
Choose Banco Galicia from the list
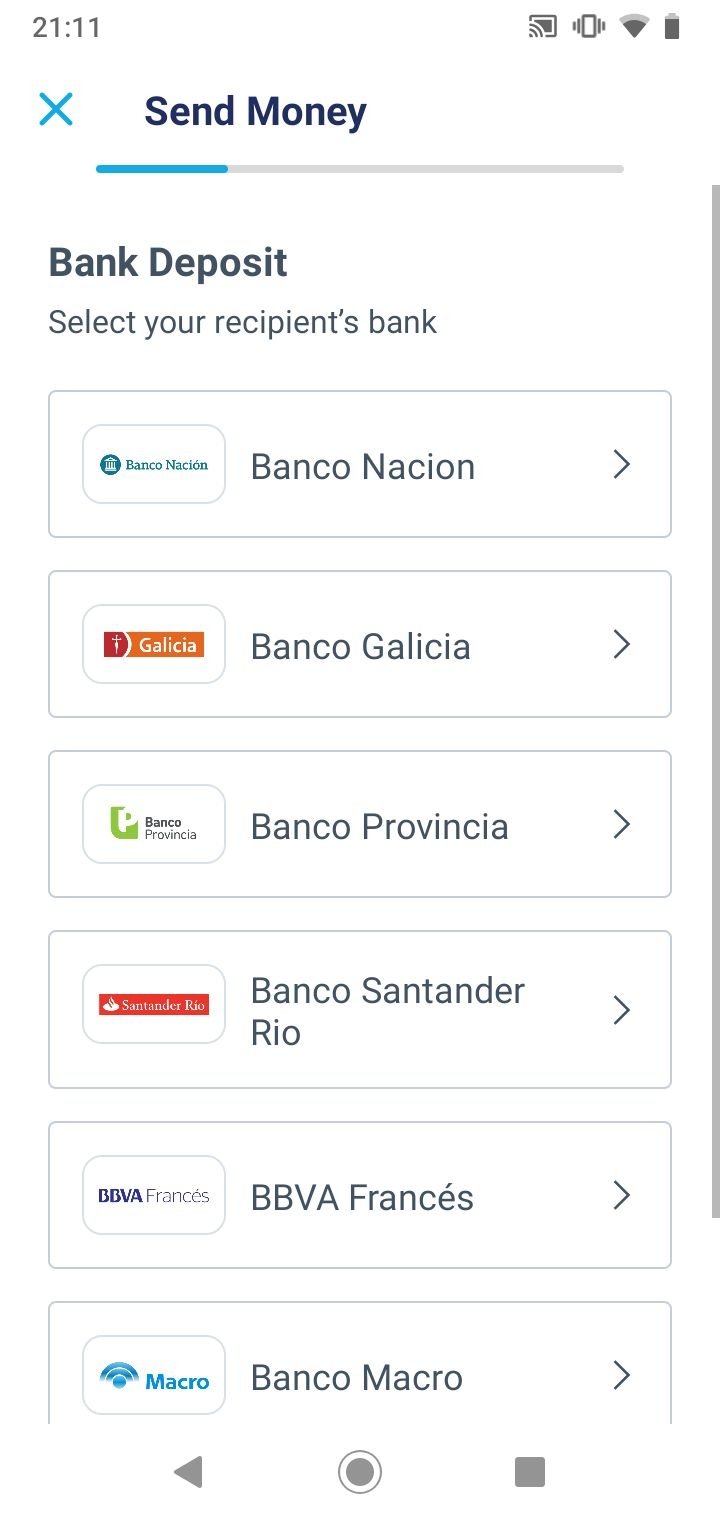[x=360, y=645]
